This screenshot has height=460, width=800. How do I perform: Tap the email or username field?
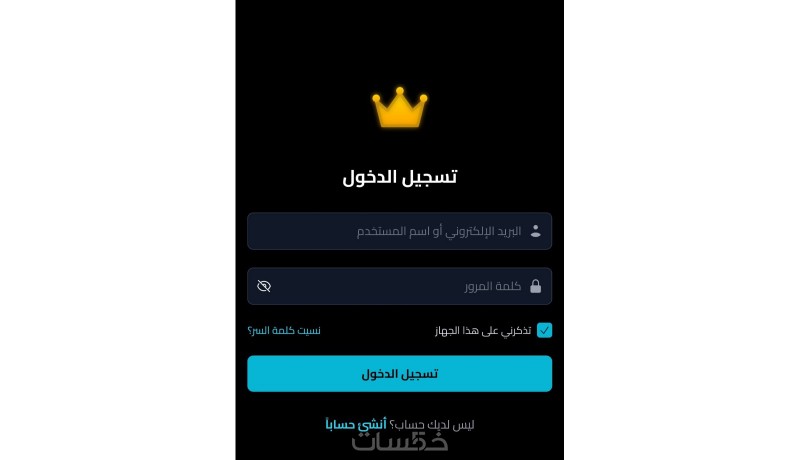coord(400,231)
